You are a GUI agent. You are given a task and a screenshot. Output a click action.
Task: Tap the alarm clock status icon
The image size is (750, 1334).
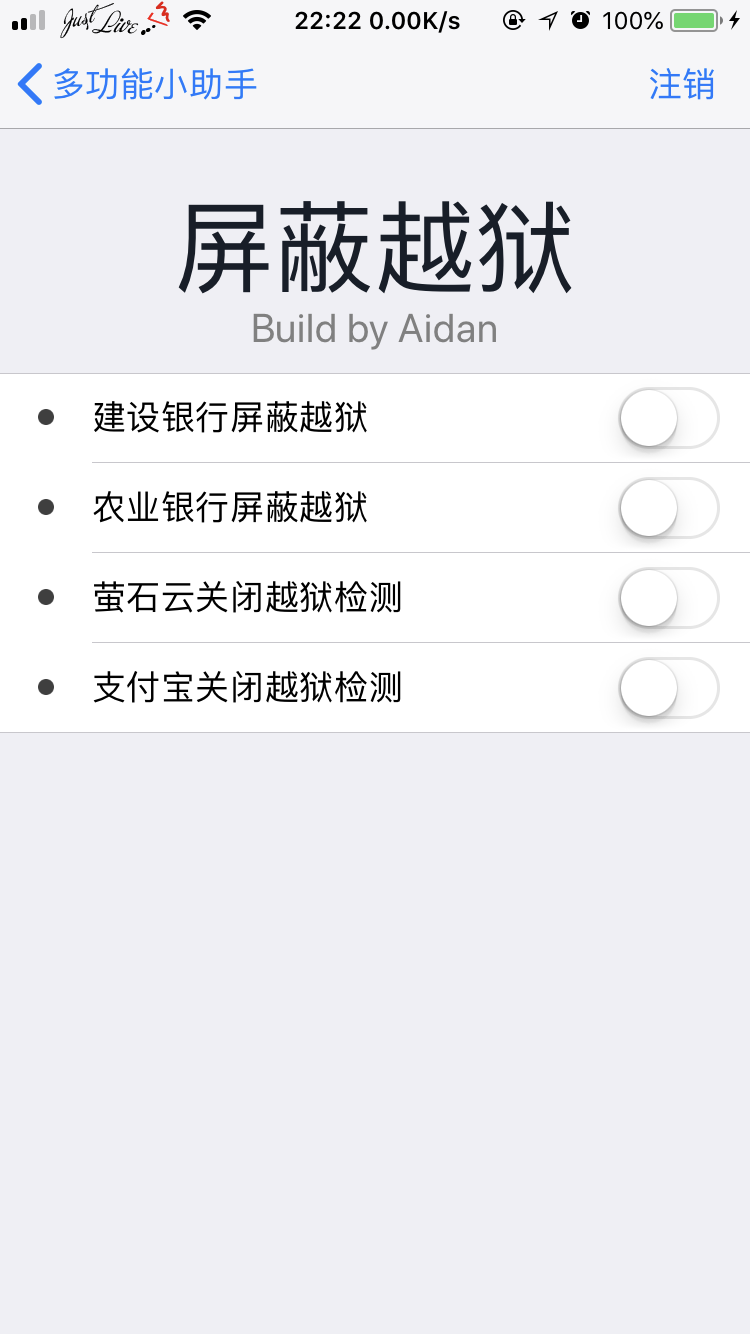pyautogui.click(x=580, y=19)
